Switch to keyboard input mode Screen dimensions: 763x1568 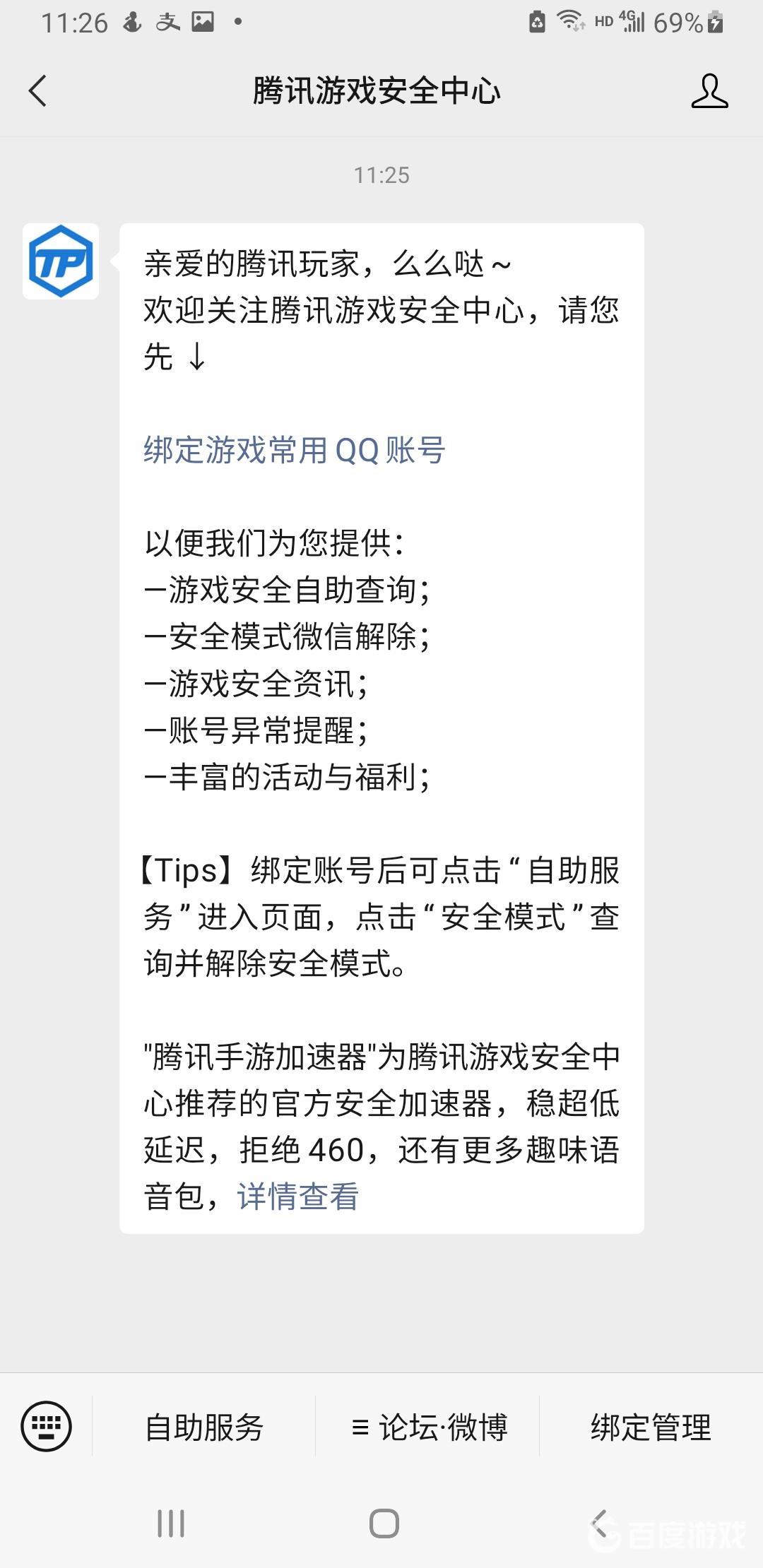point(47,1426)
